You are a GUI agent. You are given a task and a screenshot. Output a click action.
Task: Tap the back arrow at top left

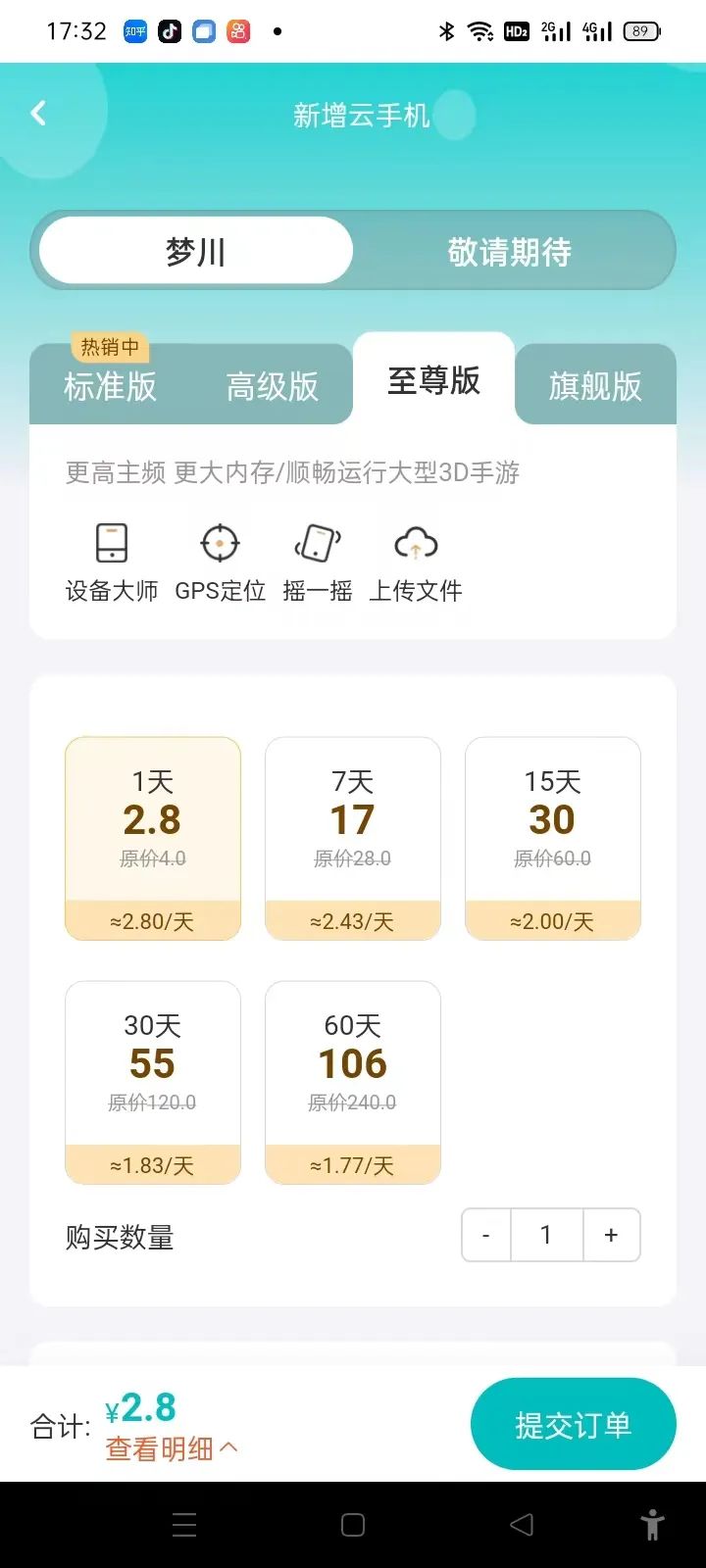pyautogui.click(x=37, y=112)
